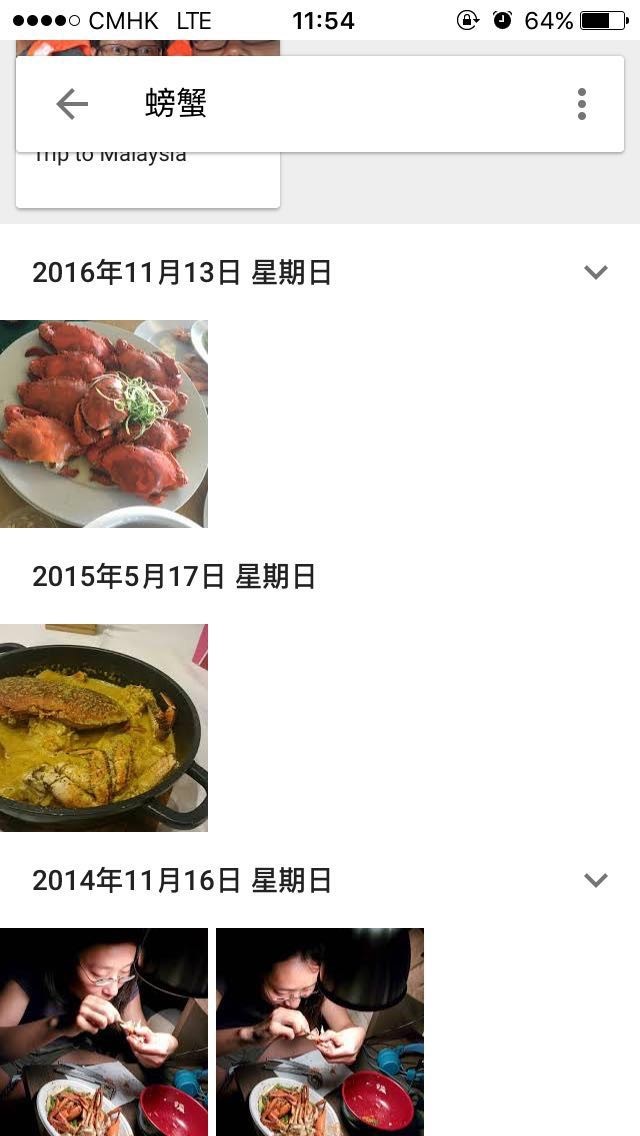Toggle the chevron beside 2014年11月16日
The height and width of the screenshot is (1136, 640).
tap(596, 880)
